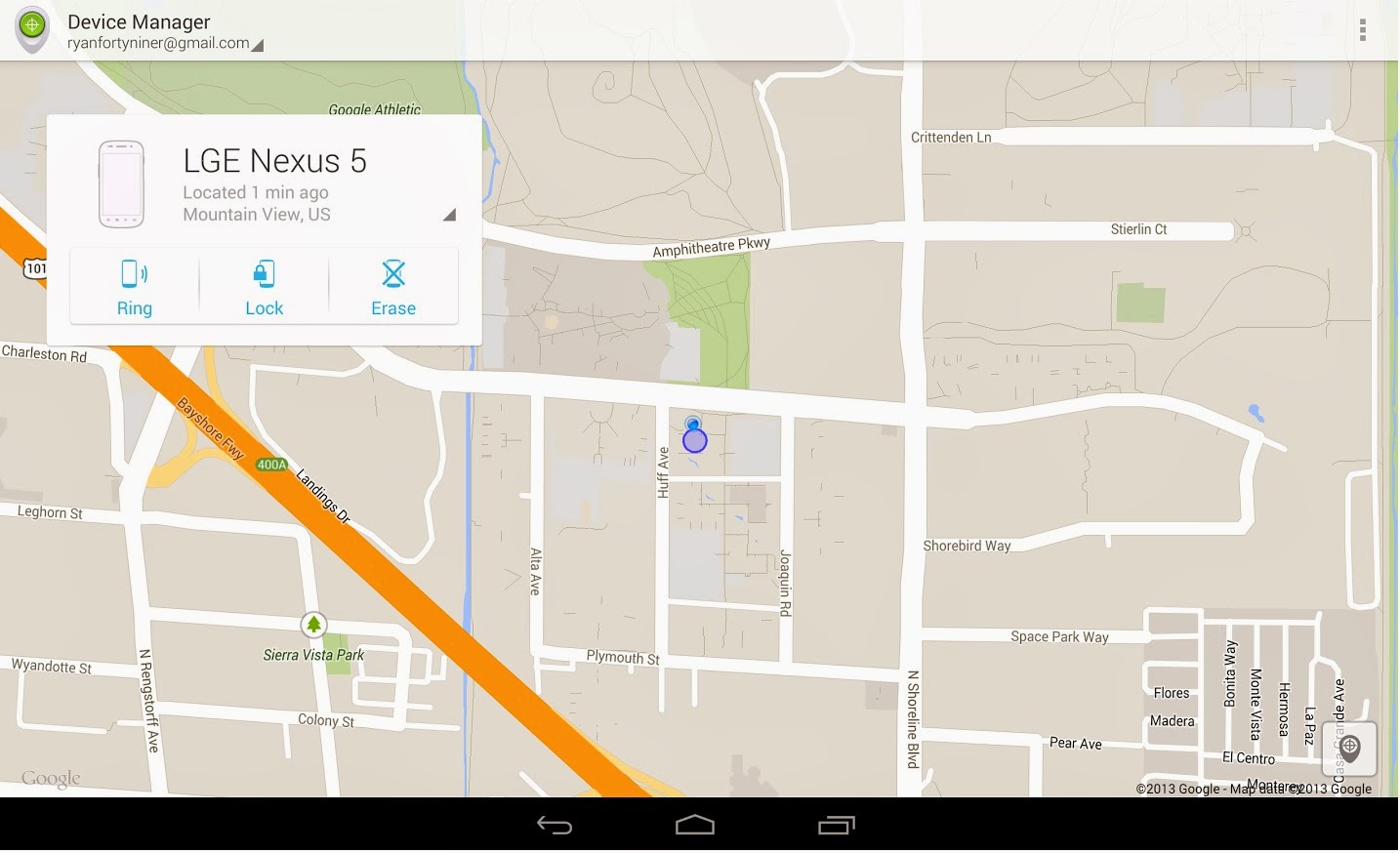Erase the LGE Nexus 5 data
The image size is (1400, 853).
point(393,287)
